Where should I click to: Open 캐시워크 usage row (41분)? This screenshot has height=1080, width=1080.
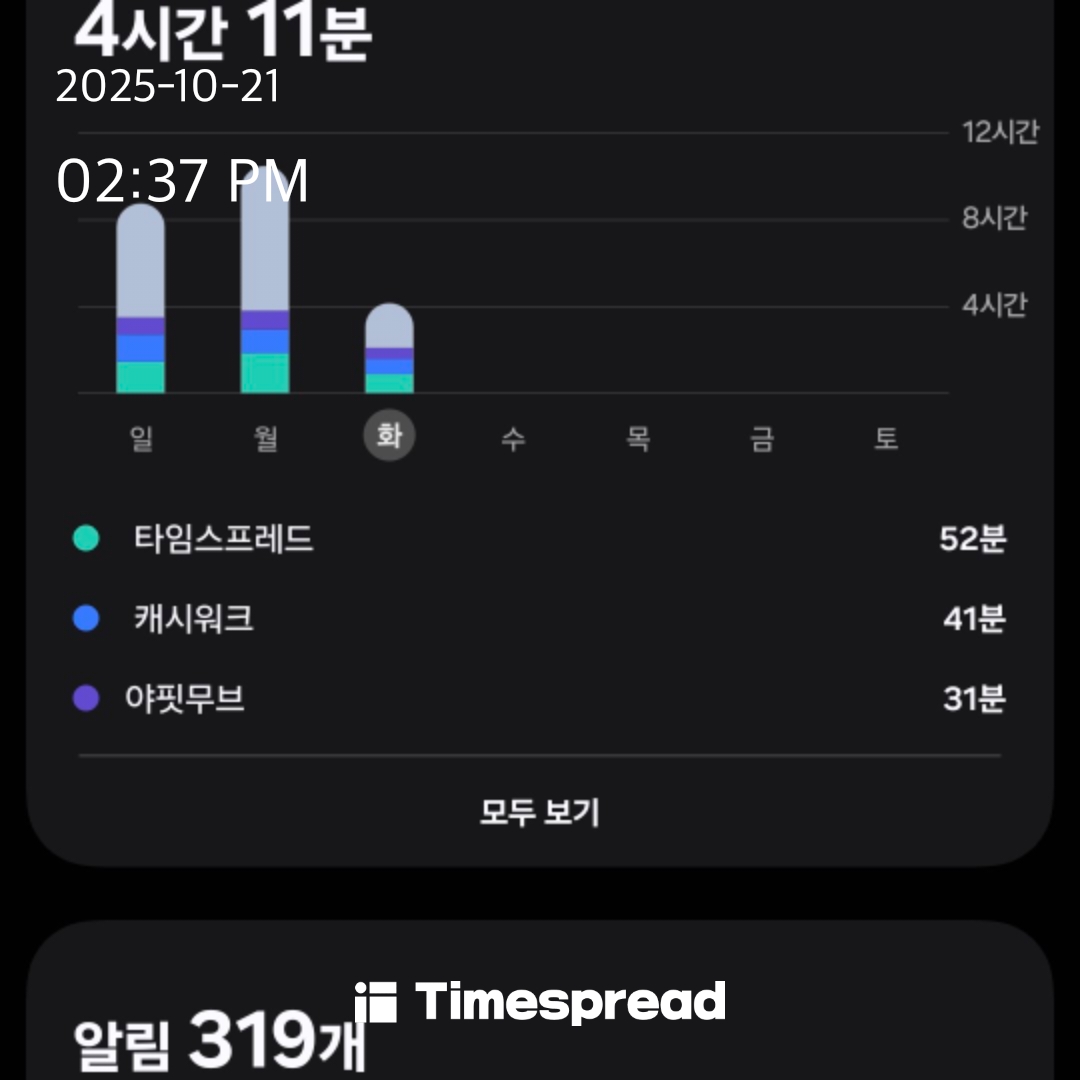point(540,619)
